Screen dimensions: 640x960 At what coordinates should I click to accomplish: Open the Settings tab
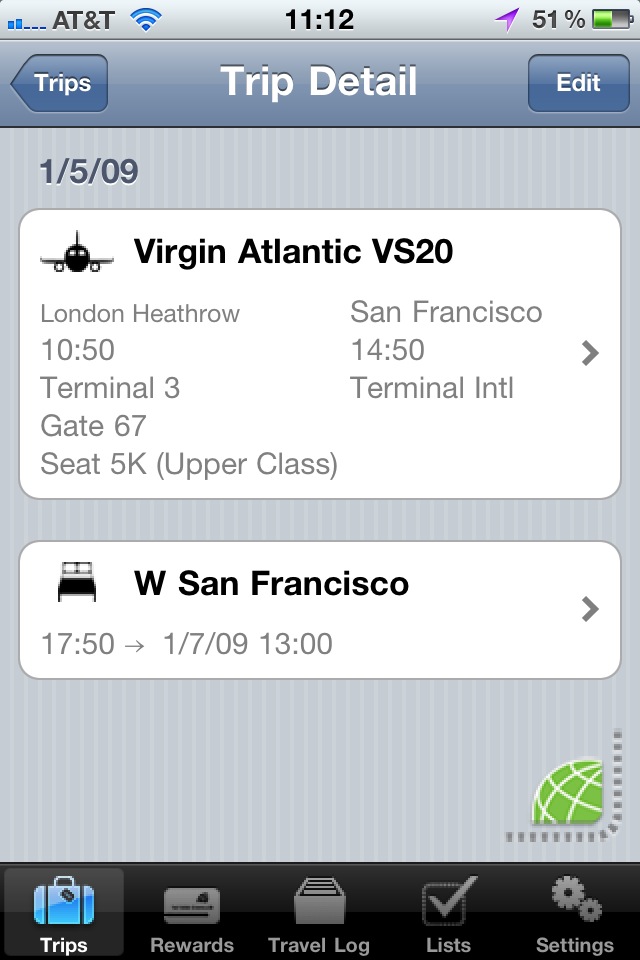point(575,915)
